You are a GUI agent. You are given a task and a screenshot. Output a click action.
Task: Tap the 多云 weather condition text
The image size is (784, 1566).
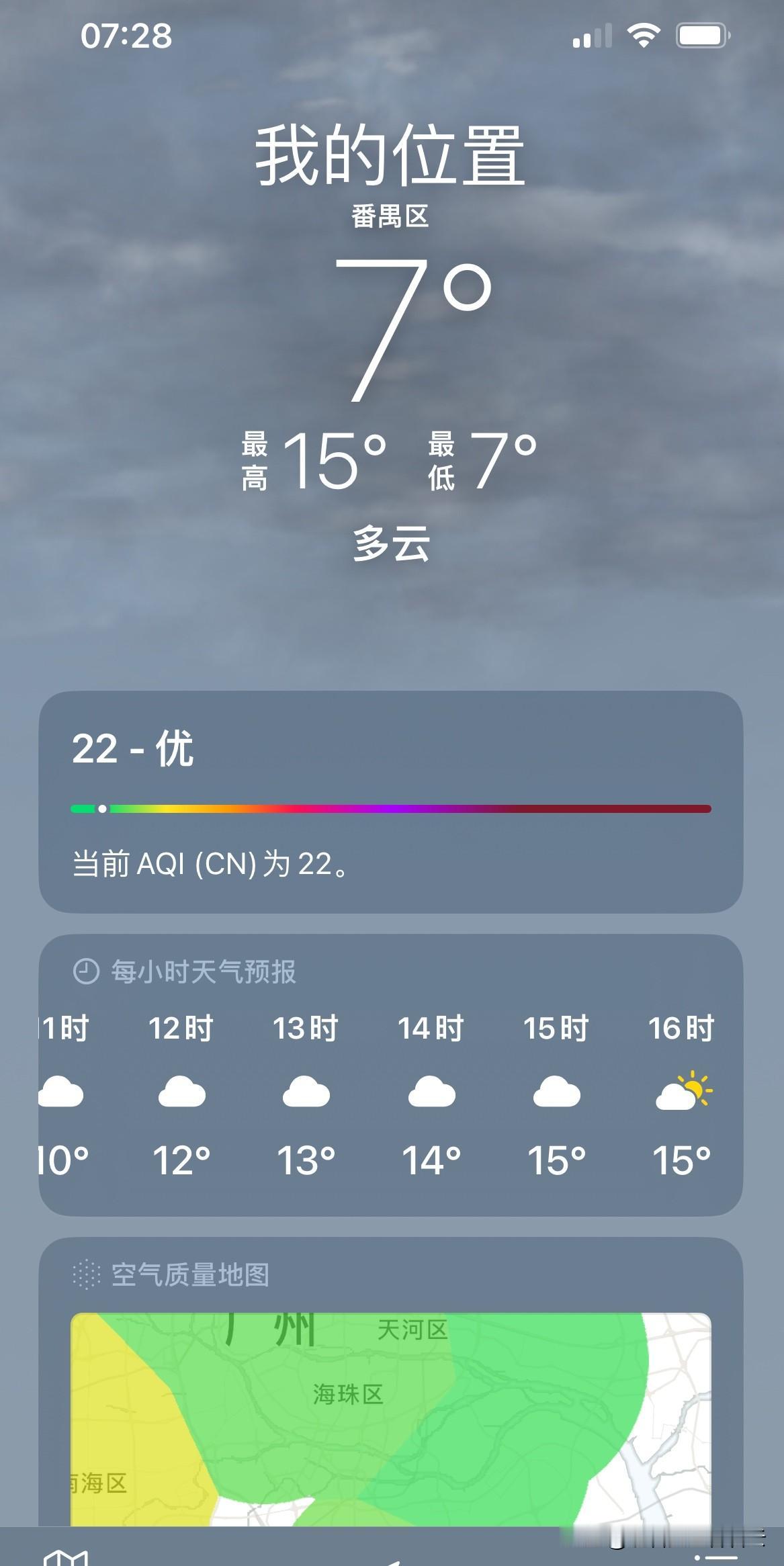tap(392, 546)
